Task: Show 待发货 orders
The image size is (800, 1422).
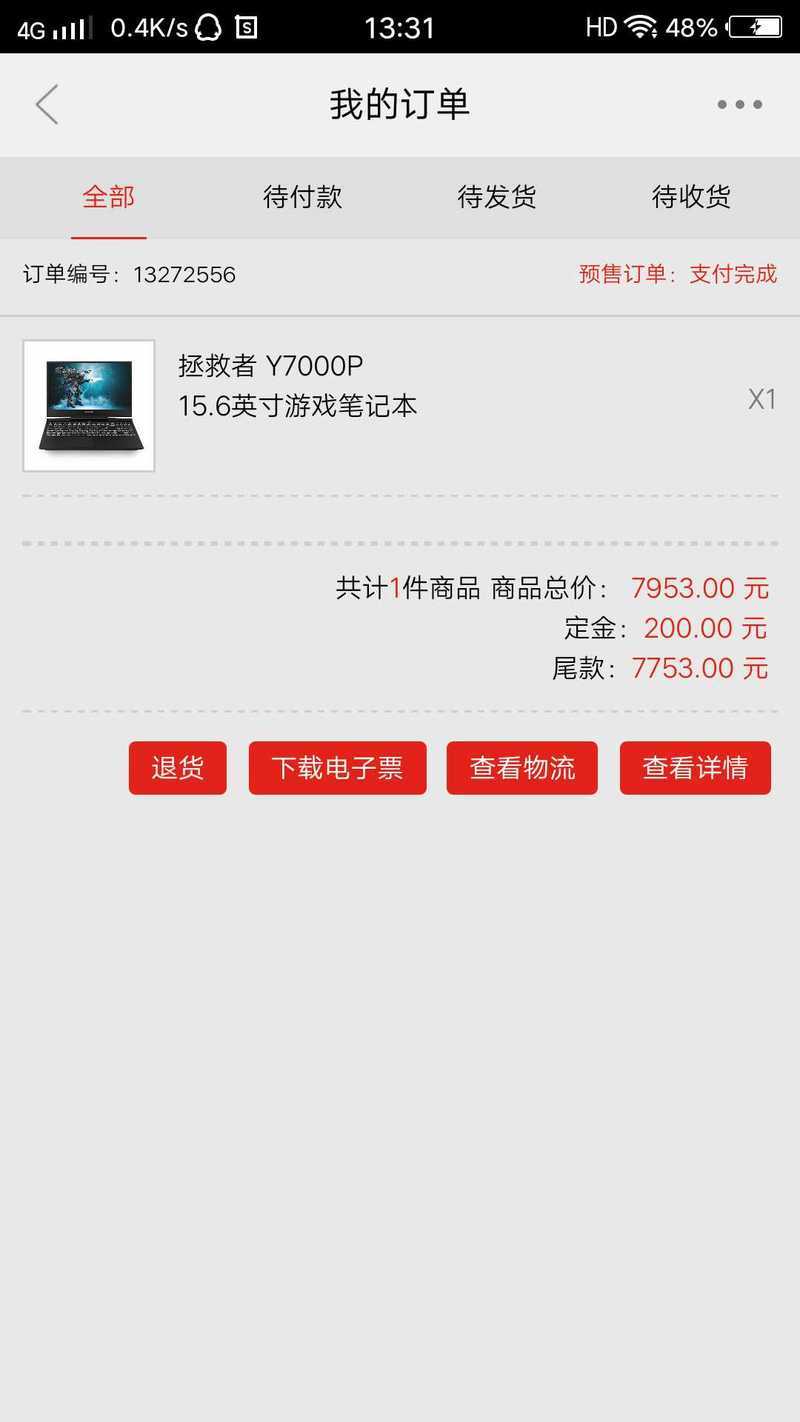Action: (x=497, y=197)
